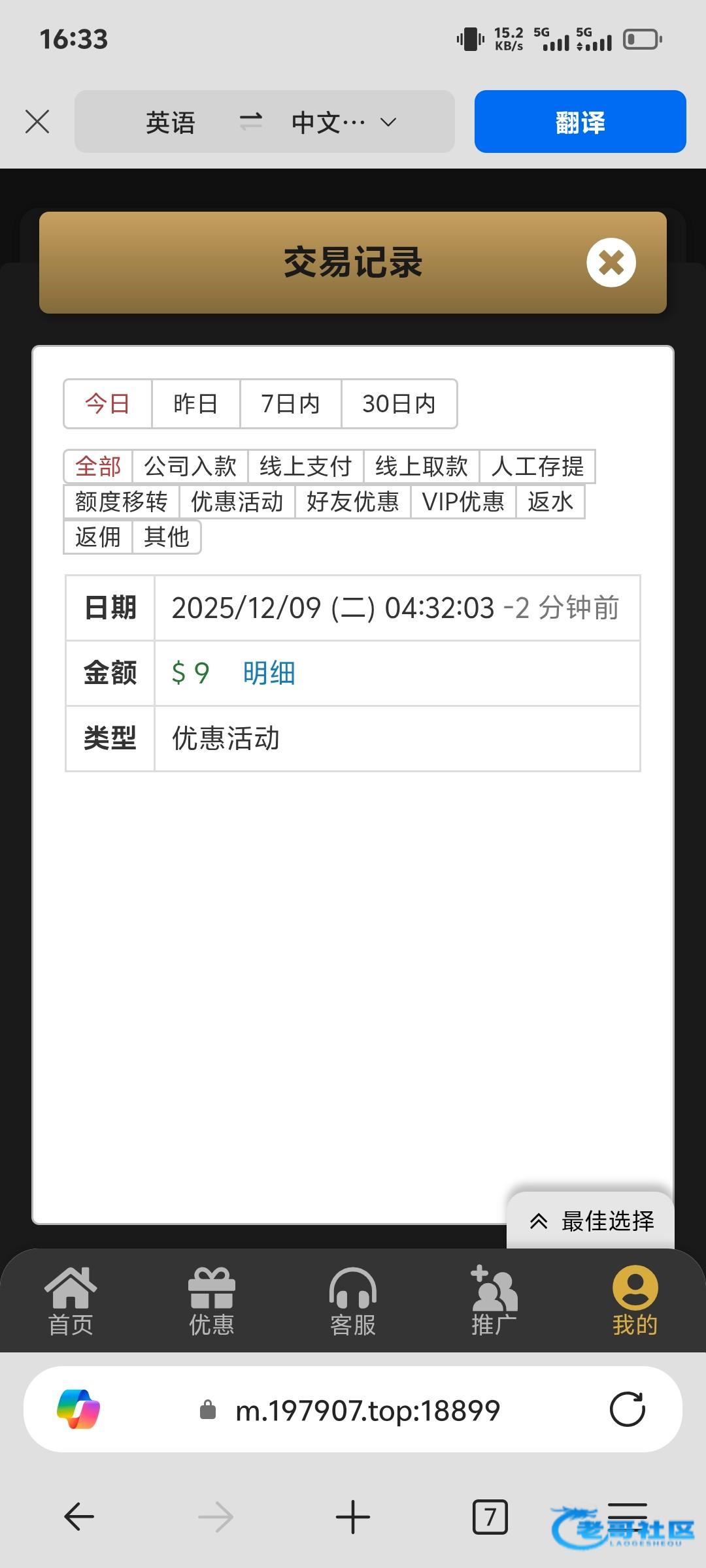Contact 客服 from the bottom bar
The height and width of the screenshot is (1568, 706).
coord(353,1301)
